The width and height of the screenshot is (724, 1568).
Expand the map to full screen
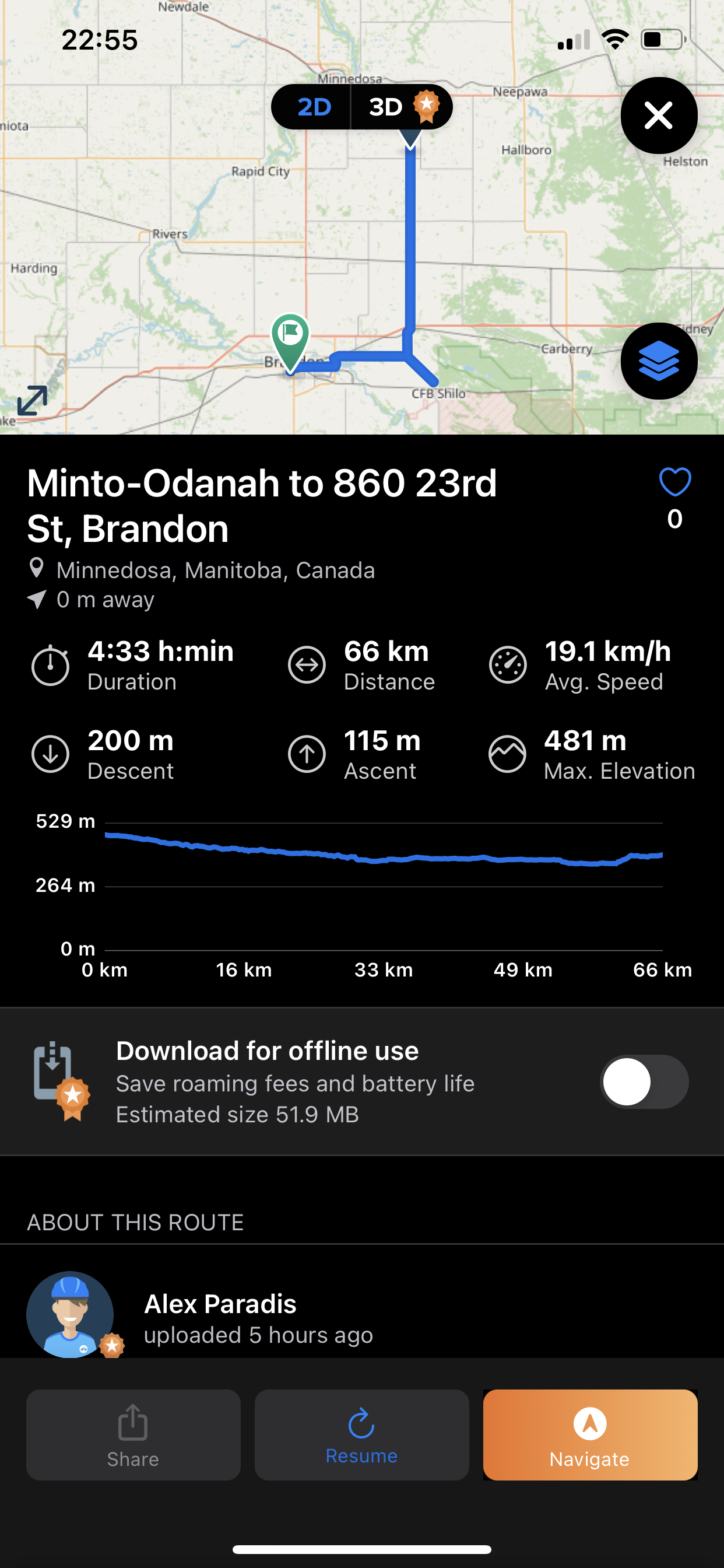coord(32,401)
